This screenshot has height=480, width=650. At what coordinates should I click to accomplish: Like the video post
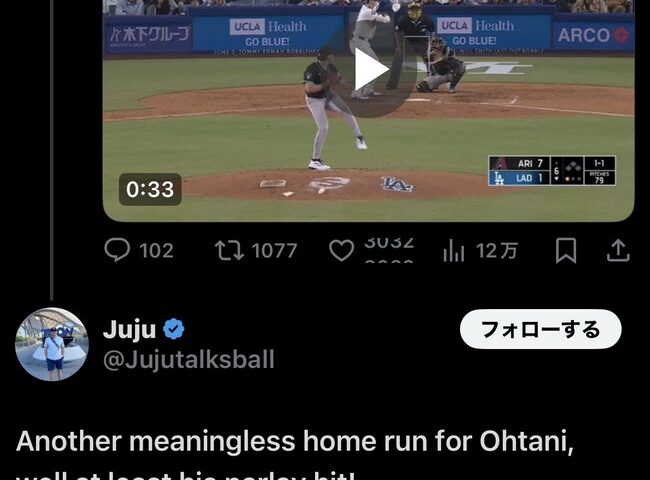[x=342, y=250]
